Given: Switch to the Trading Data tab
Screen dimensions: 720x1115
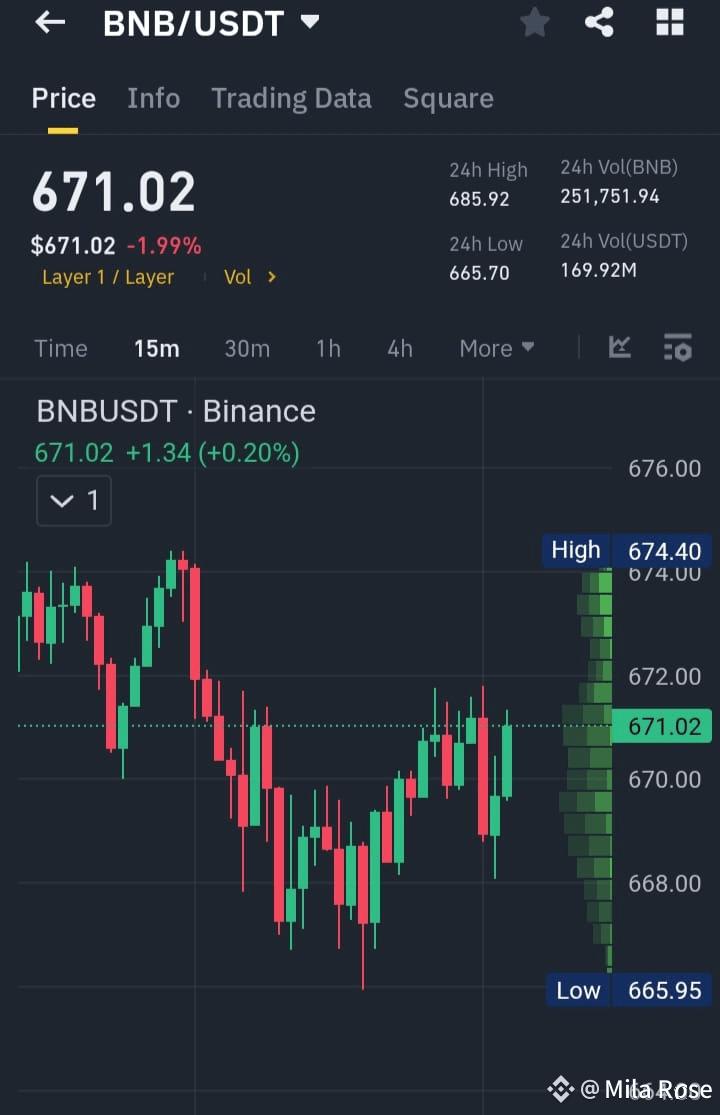Looking at the screenshot, I should click(x=291, y=98).
